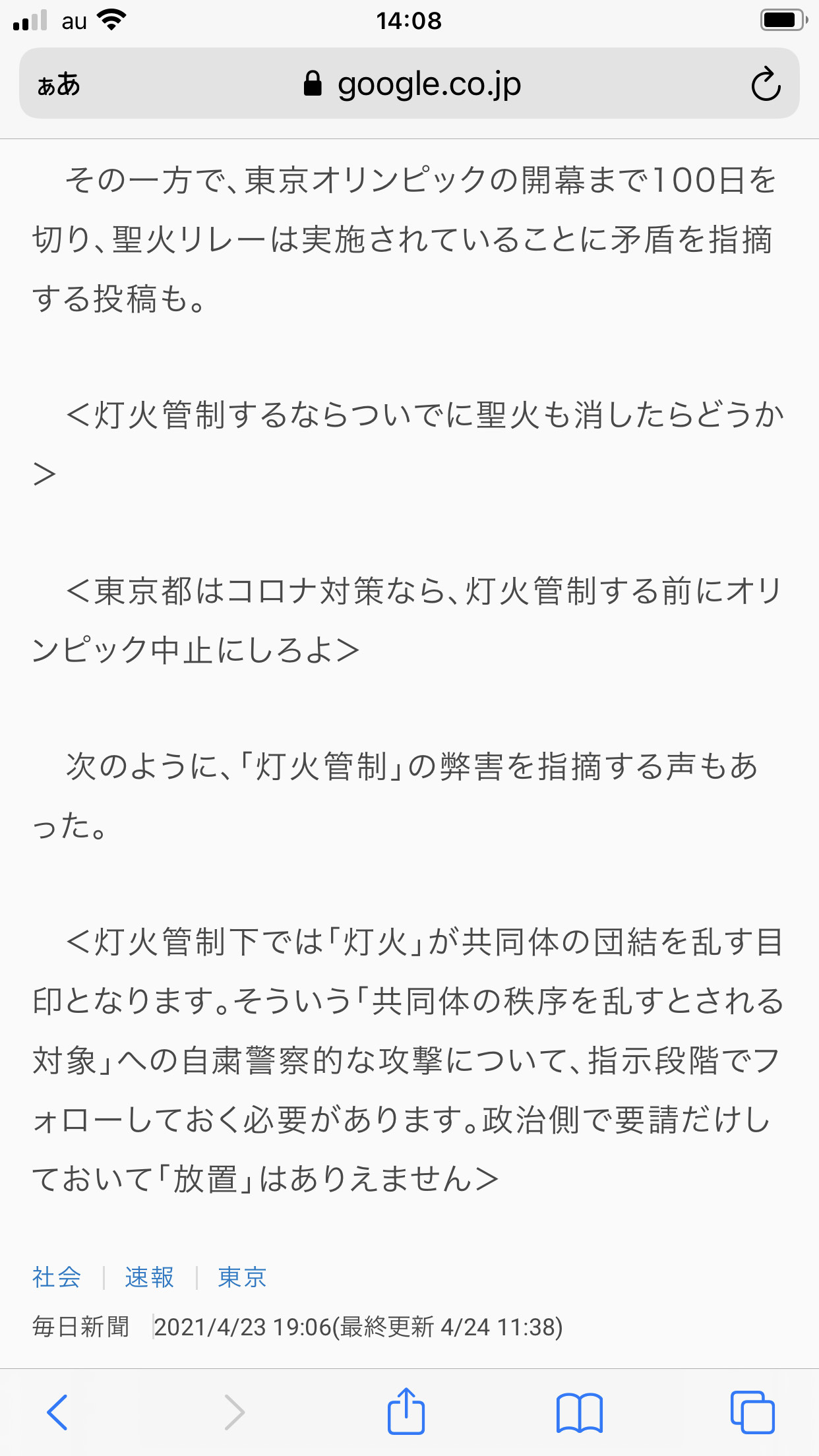Open the 東京 category link
The height and width of the screenshot is (1456, 819).
[x=243, y=1277]
